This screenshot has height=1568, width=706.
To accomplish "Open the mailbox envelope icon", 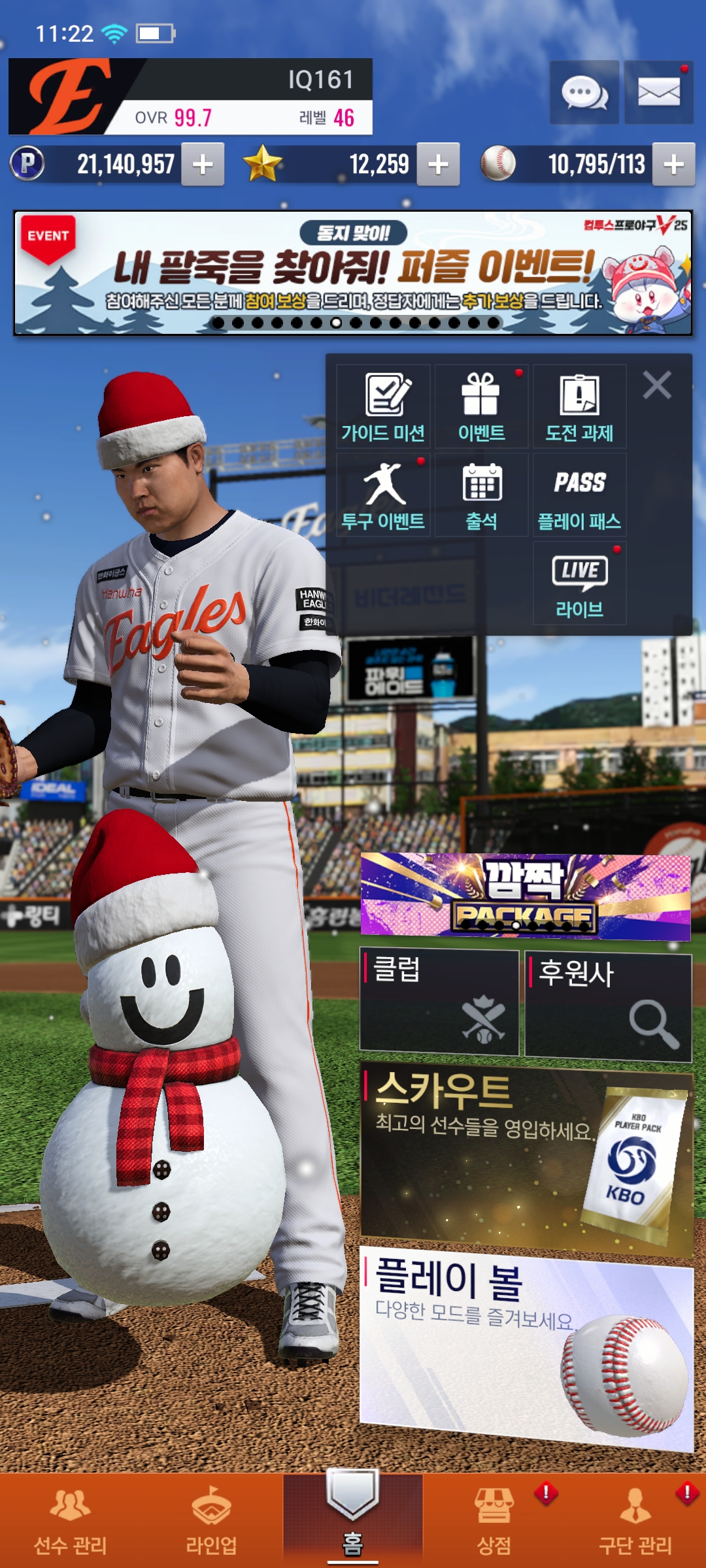I will click(x=658, y=93).
